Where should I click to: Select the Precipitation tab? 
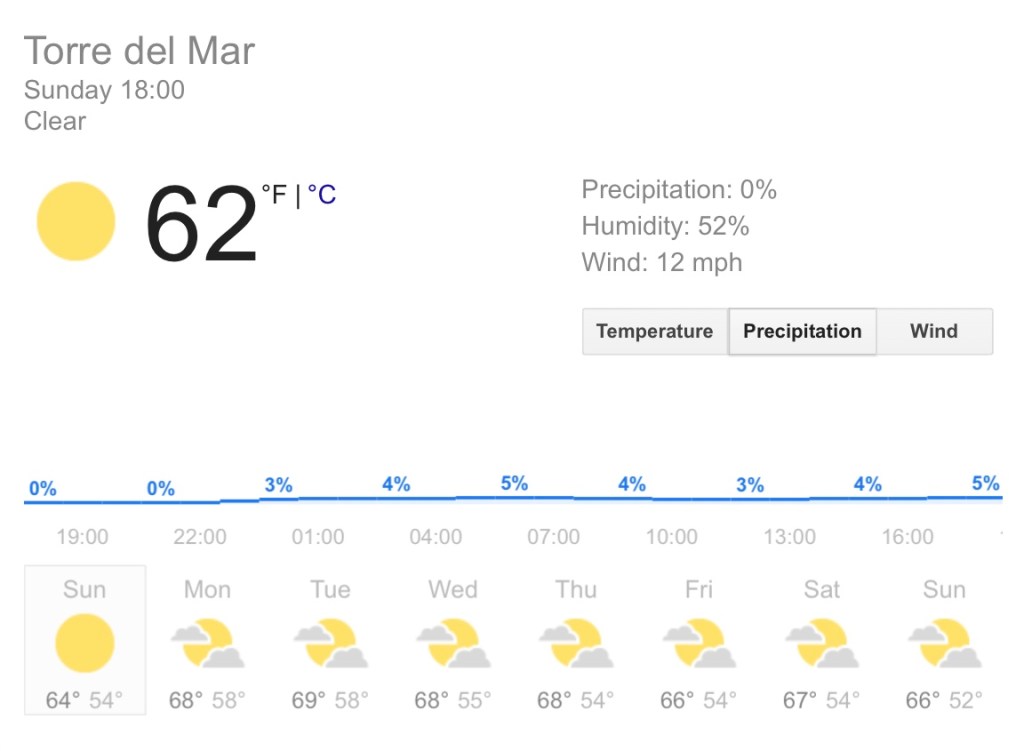(x=802, y=332)
